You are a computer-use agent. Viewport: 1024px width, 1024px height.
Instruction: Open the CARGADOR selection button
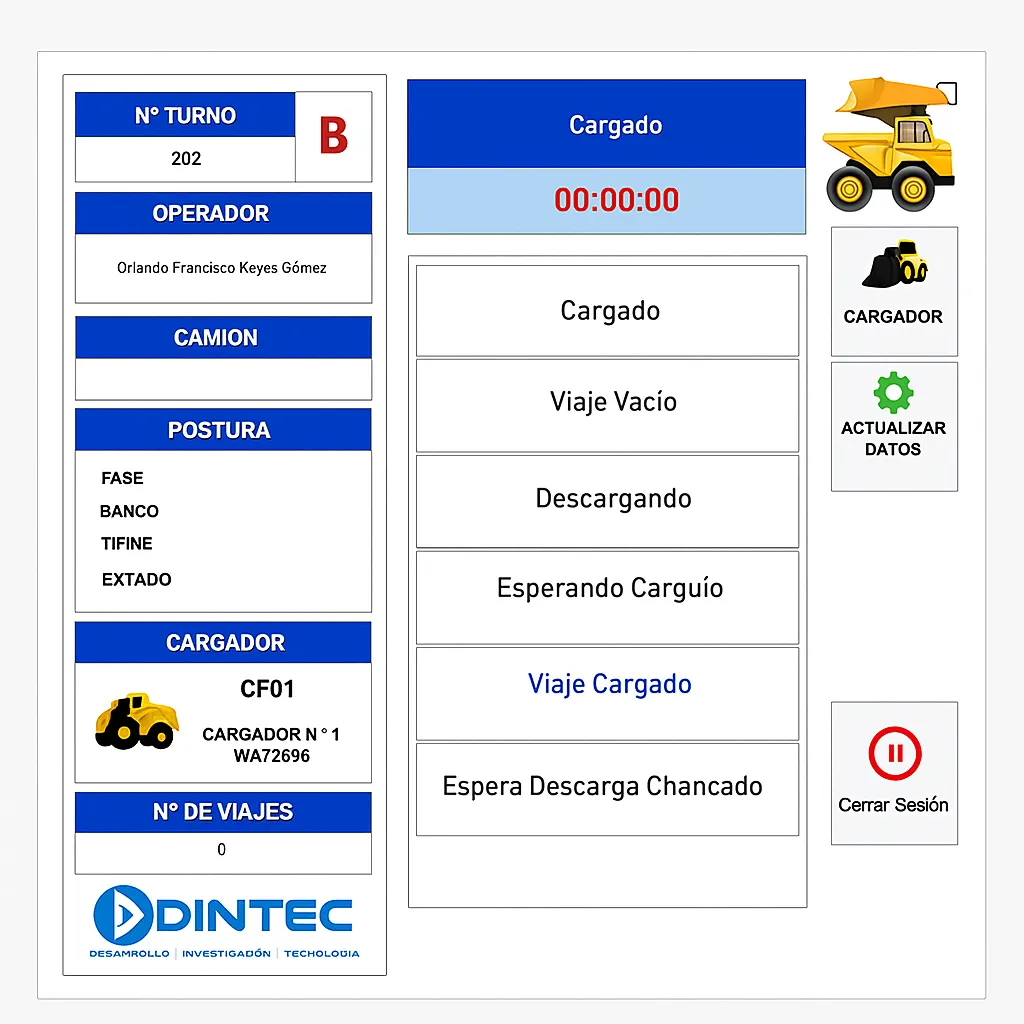[894, 291]
